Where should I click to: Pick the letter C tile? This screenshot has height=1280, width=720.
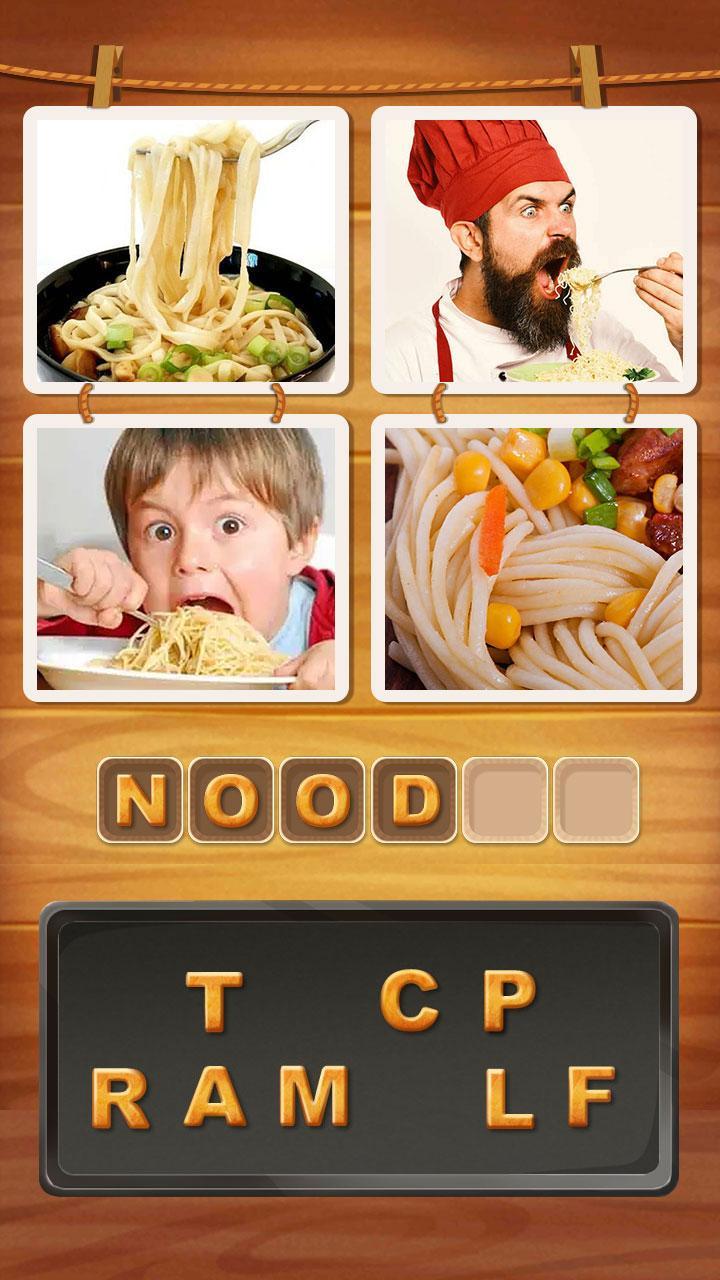pyautogui.click(x=410, y=1002)
